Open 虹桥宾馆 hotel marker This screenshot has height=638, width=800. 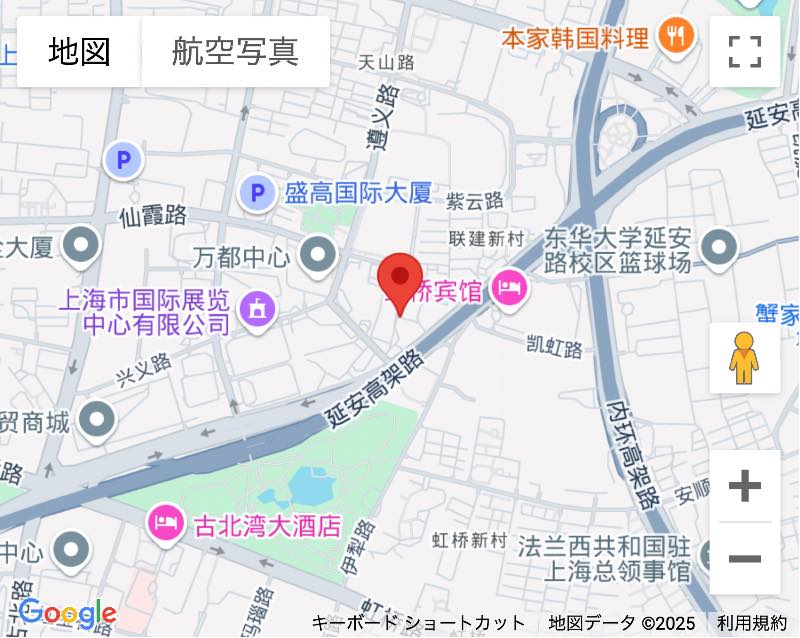coord(510,291)
